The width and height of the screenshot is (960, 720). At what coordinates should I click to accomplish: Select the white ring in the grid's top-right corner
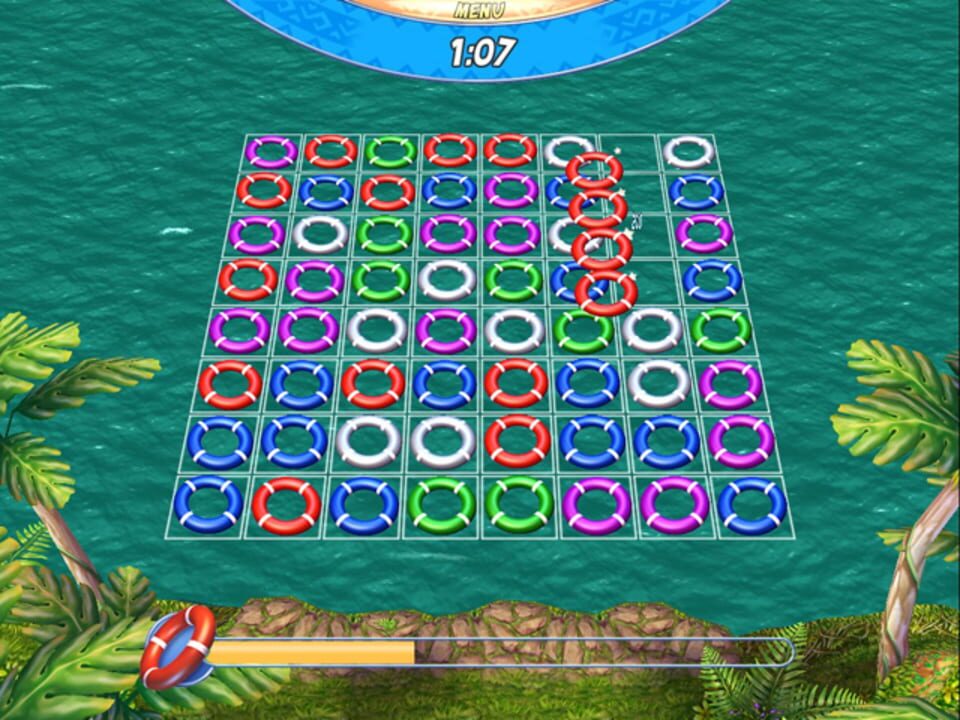[689, 152]
